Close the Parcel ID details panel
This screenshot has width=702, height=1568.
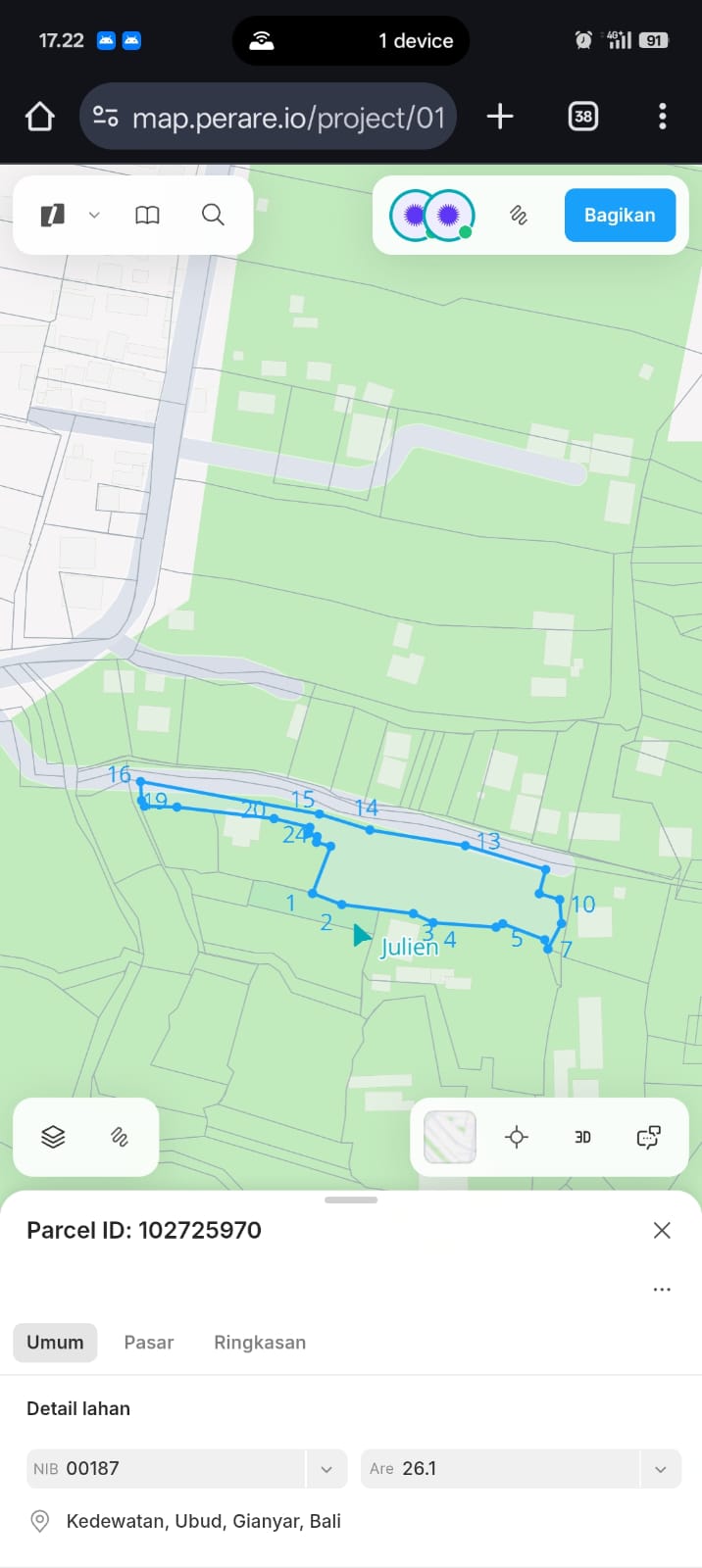point(662,1231)
